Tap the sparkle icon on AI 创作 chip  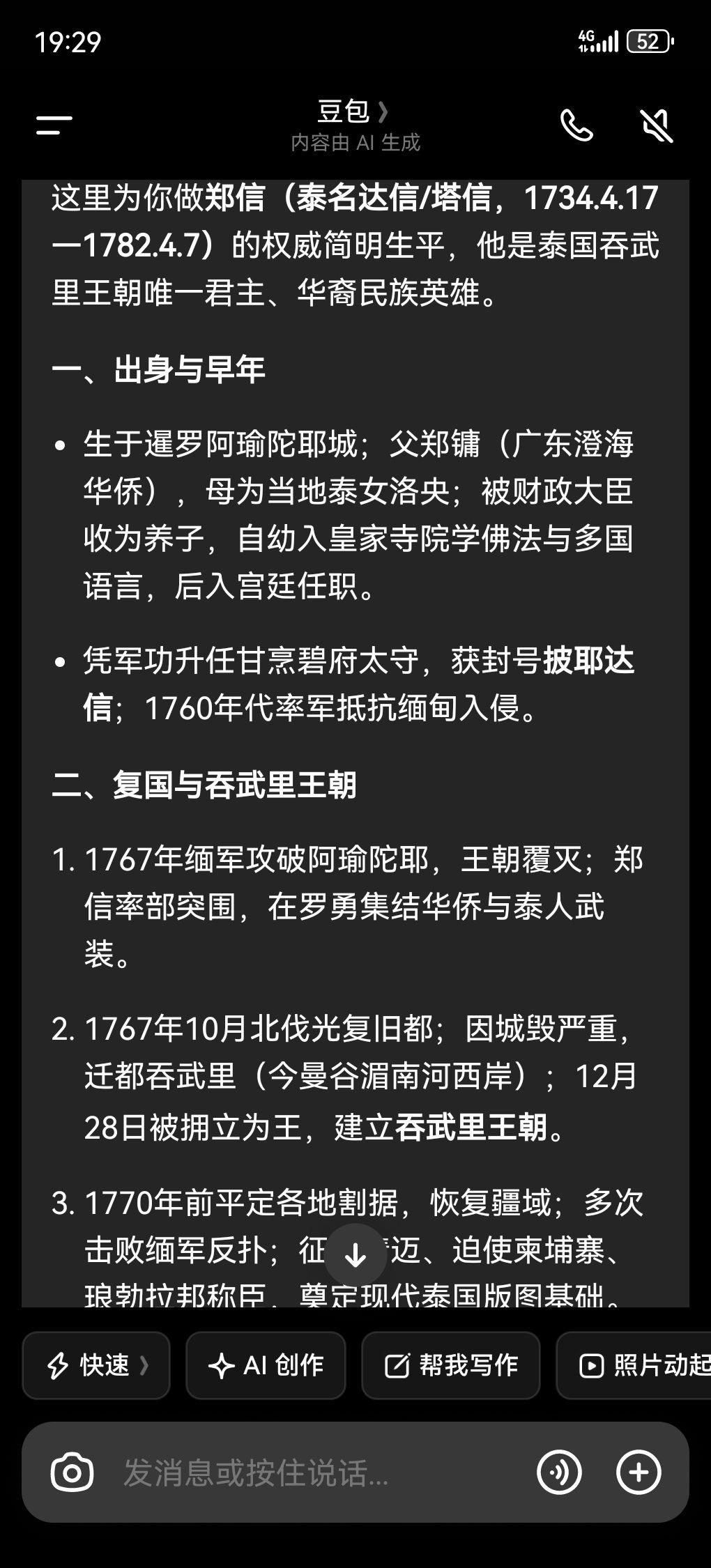[x=223, y=1365]
